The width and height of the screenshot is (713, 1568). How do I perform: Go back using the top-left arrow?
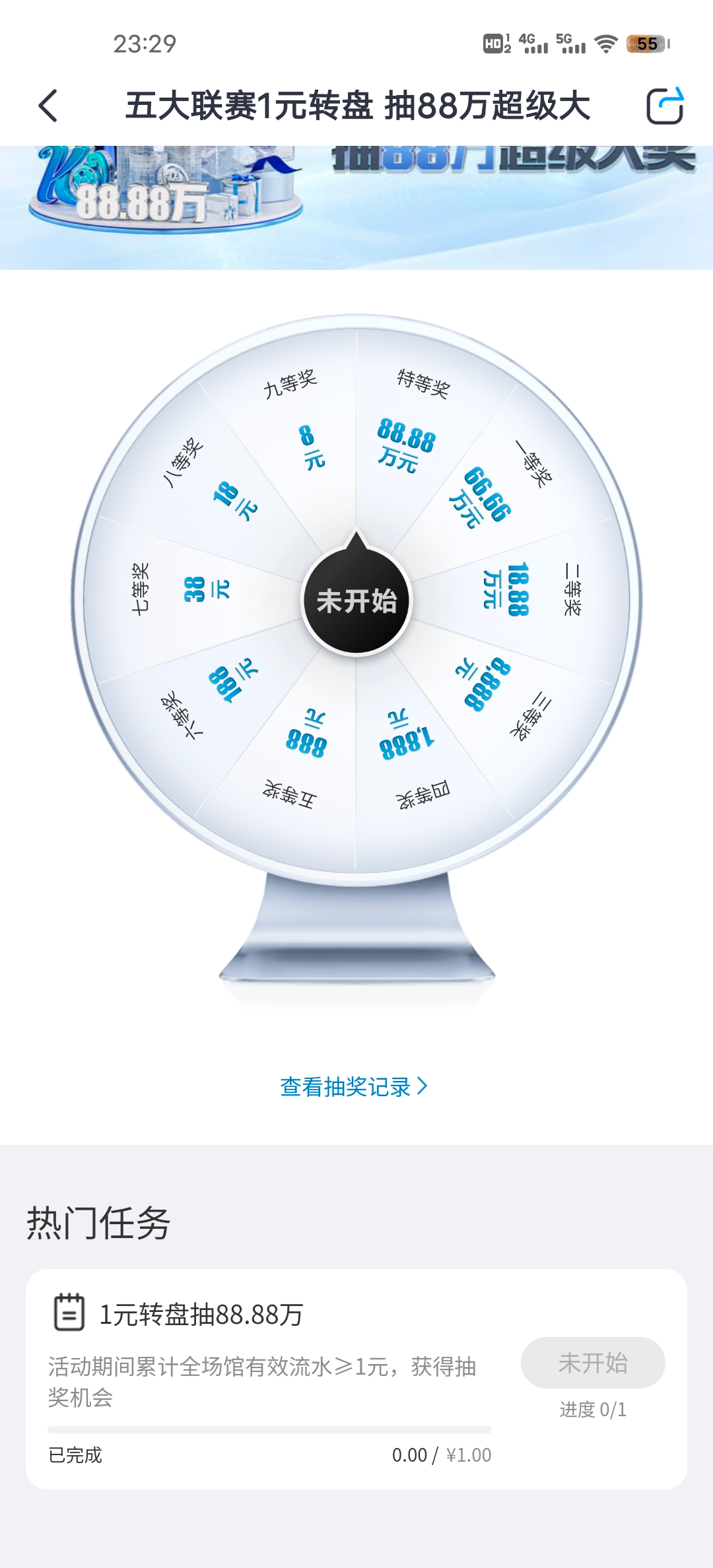[48, 106]
